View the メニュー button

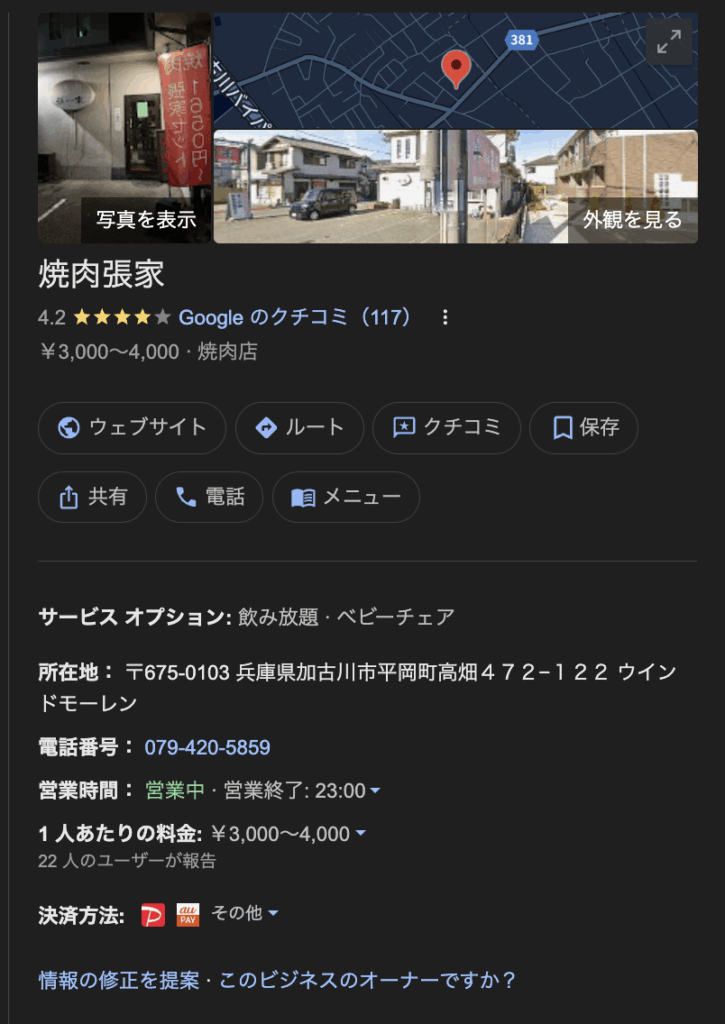346,497
